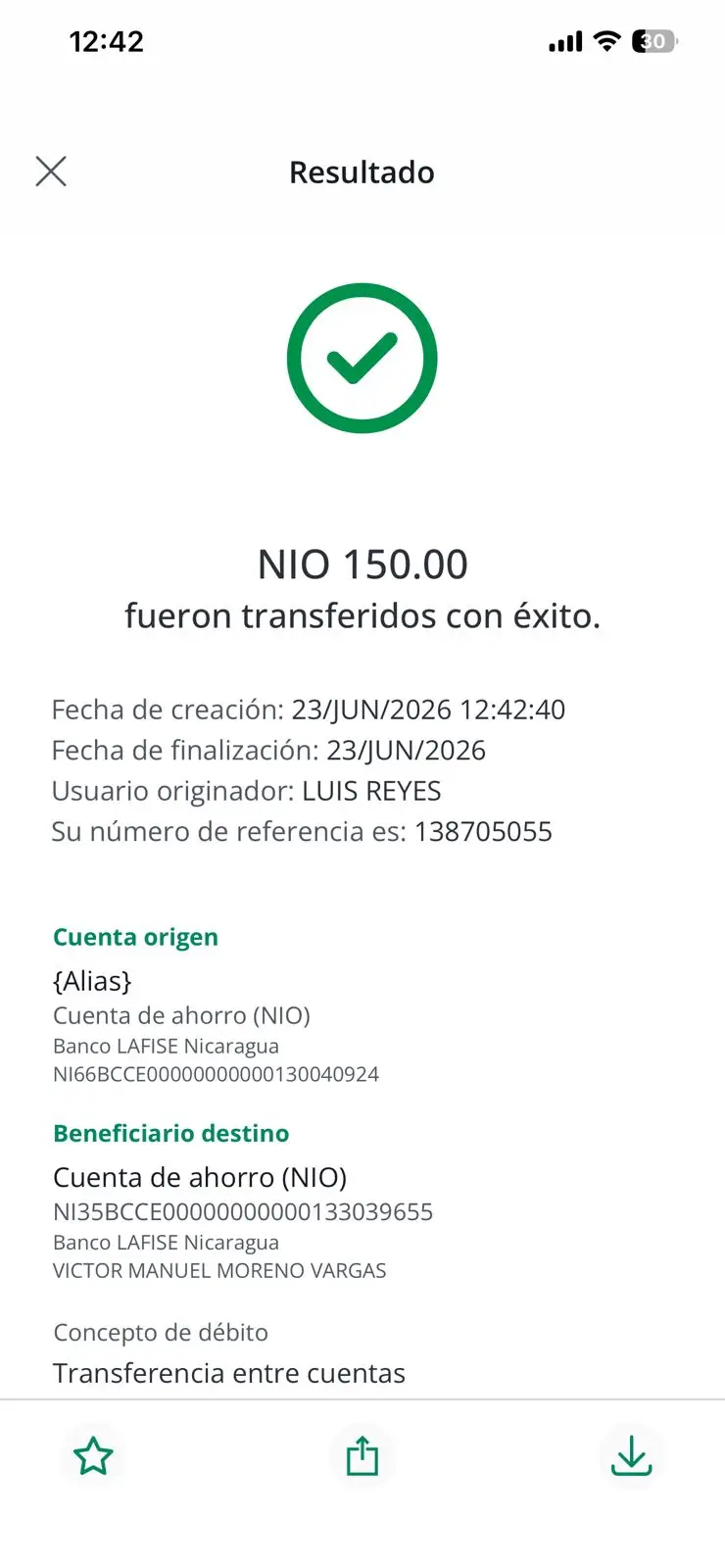The image size is (725, 1568).
Task: Close the Resultado screen
Action: (x=51, y=171)
